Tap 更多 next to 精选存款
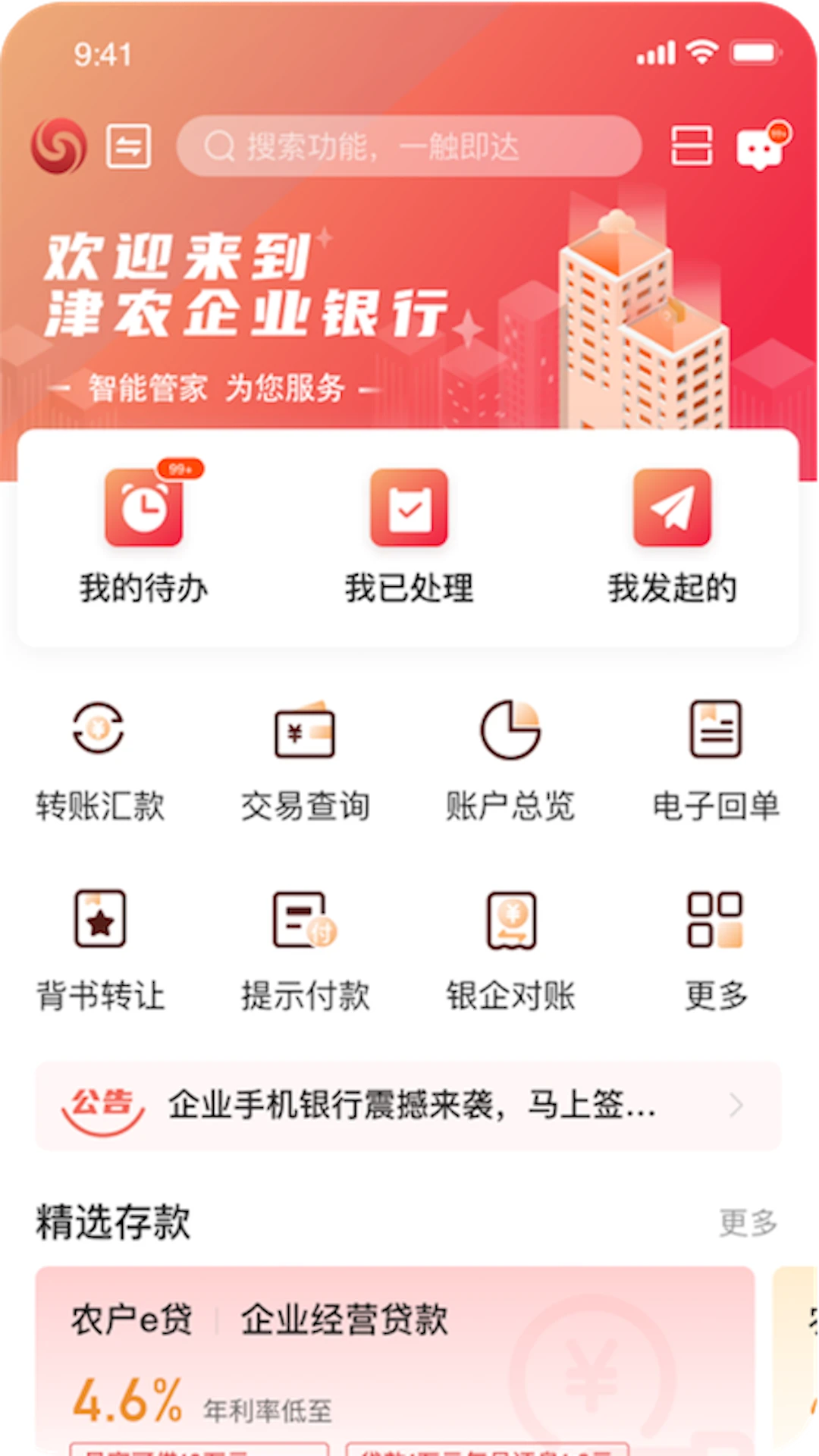 pyautogui.click(x=748, y=1222)
